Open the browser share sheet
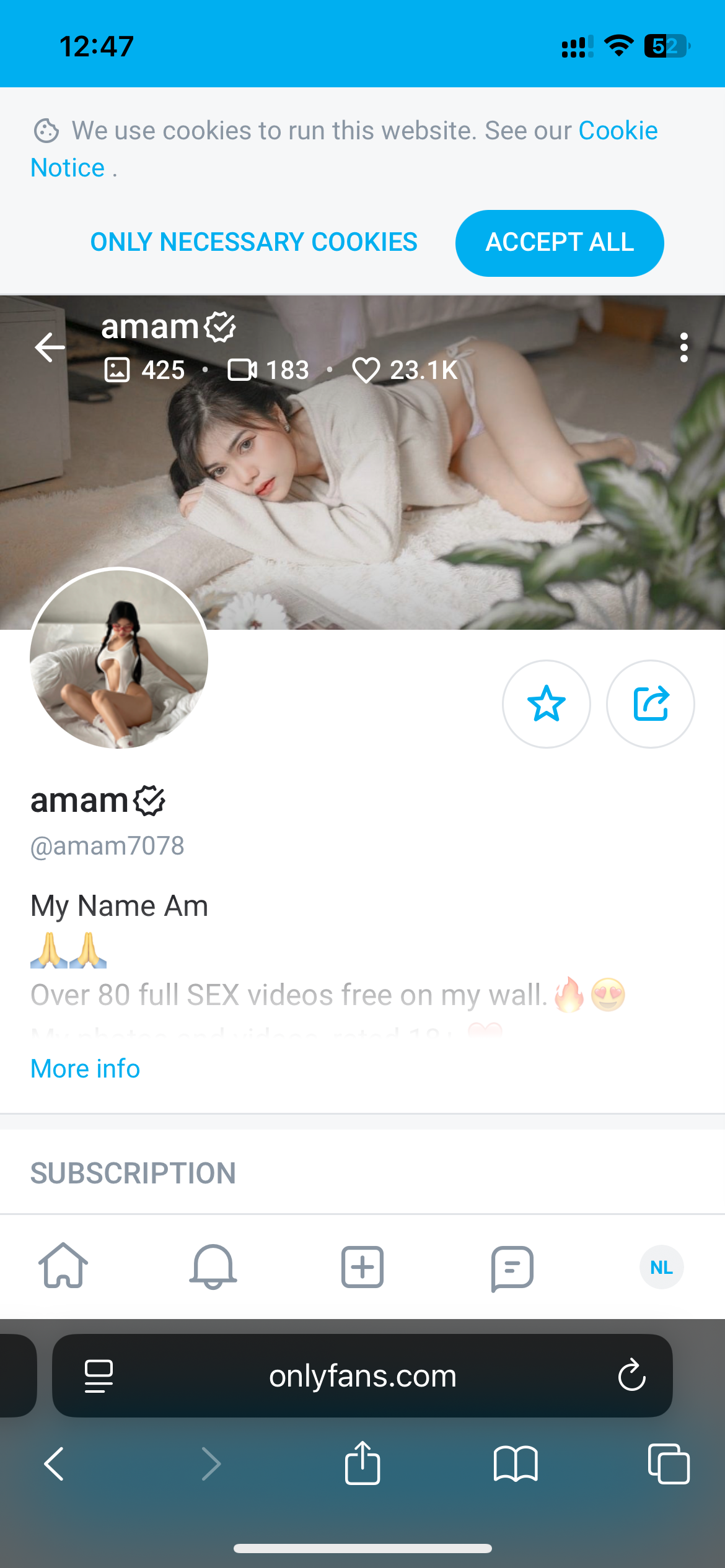Image resolution: width=725 pixels, height=1568 pixels. click(362, 1464)
